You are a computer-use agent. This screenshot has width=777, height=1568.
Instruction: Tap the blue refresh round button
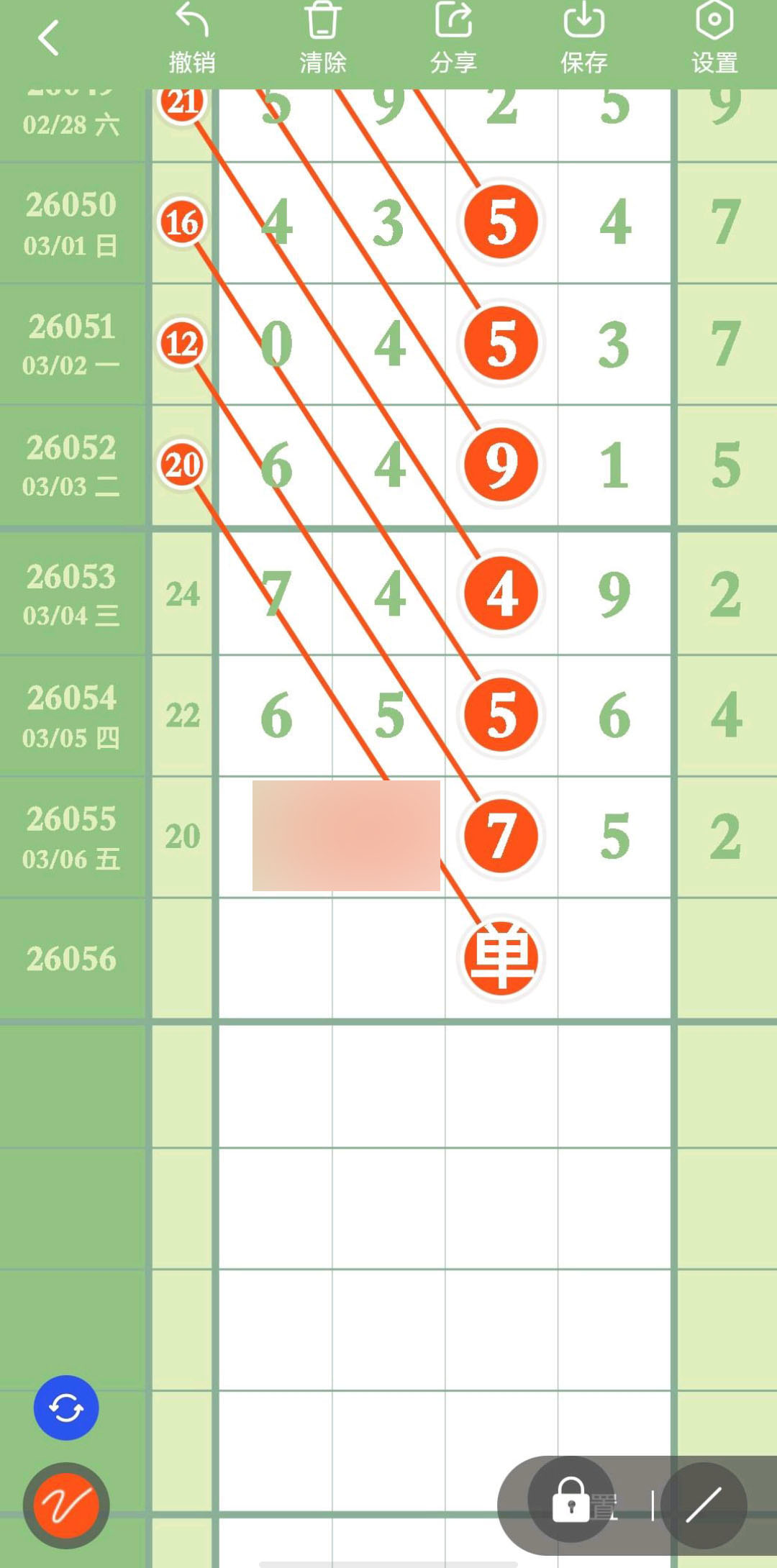pos(66,1408)
